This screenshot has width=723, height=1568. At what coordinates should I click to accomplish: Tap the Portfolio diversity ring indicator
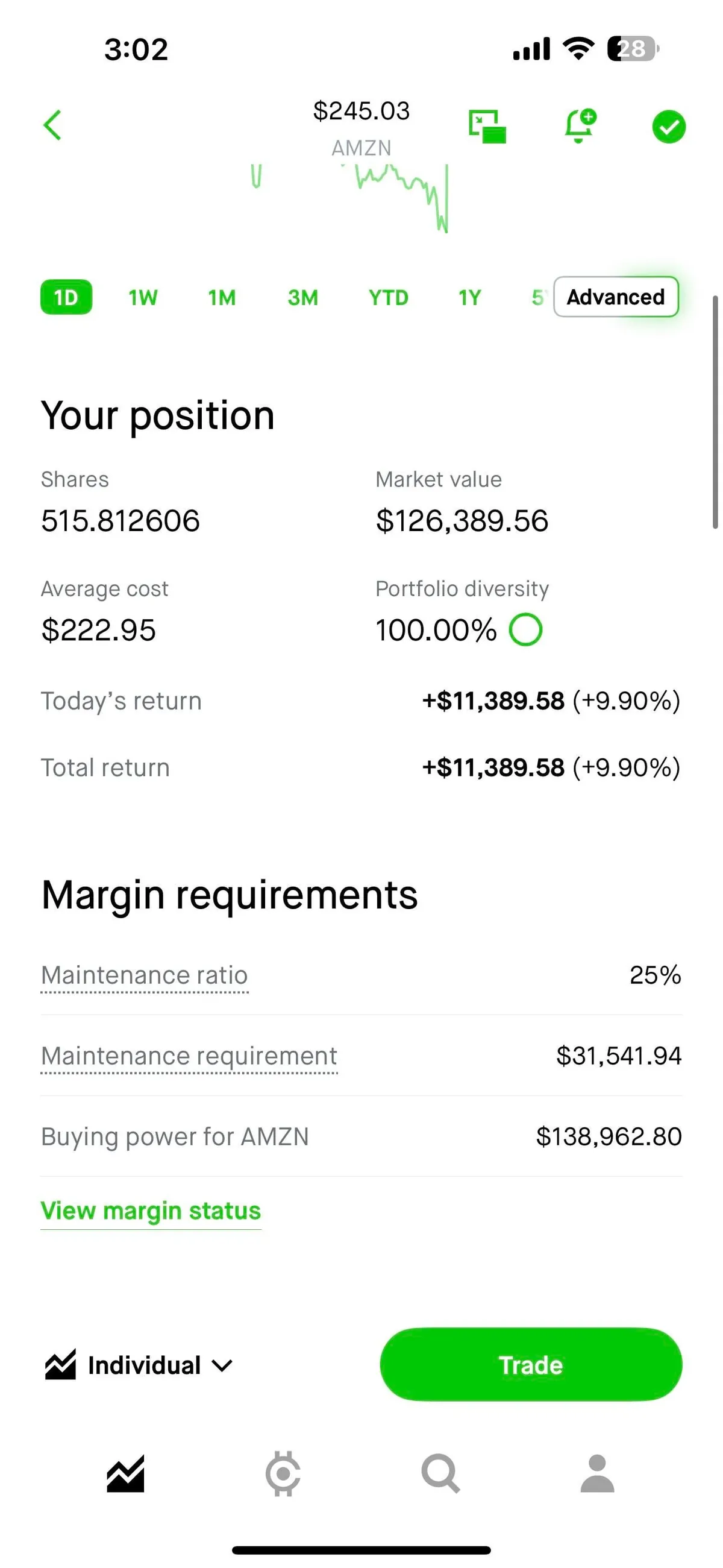527,630
